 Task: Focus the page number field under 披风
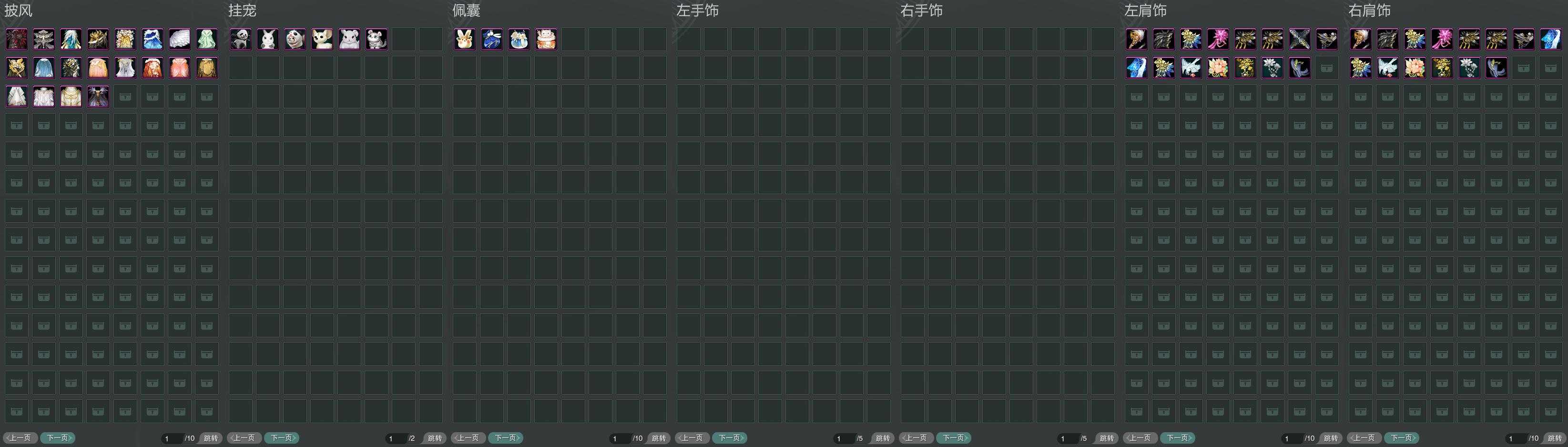pos(172,438)
